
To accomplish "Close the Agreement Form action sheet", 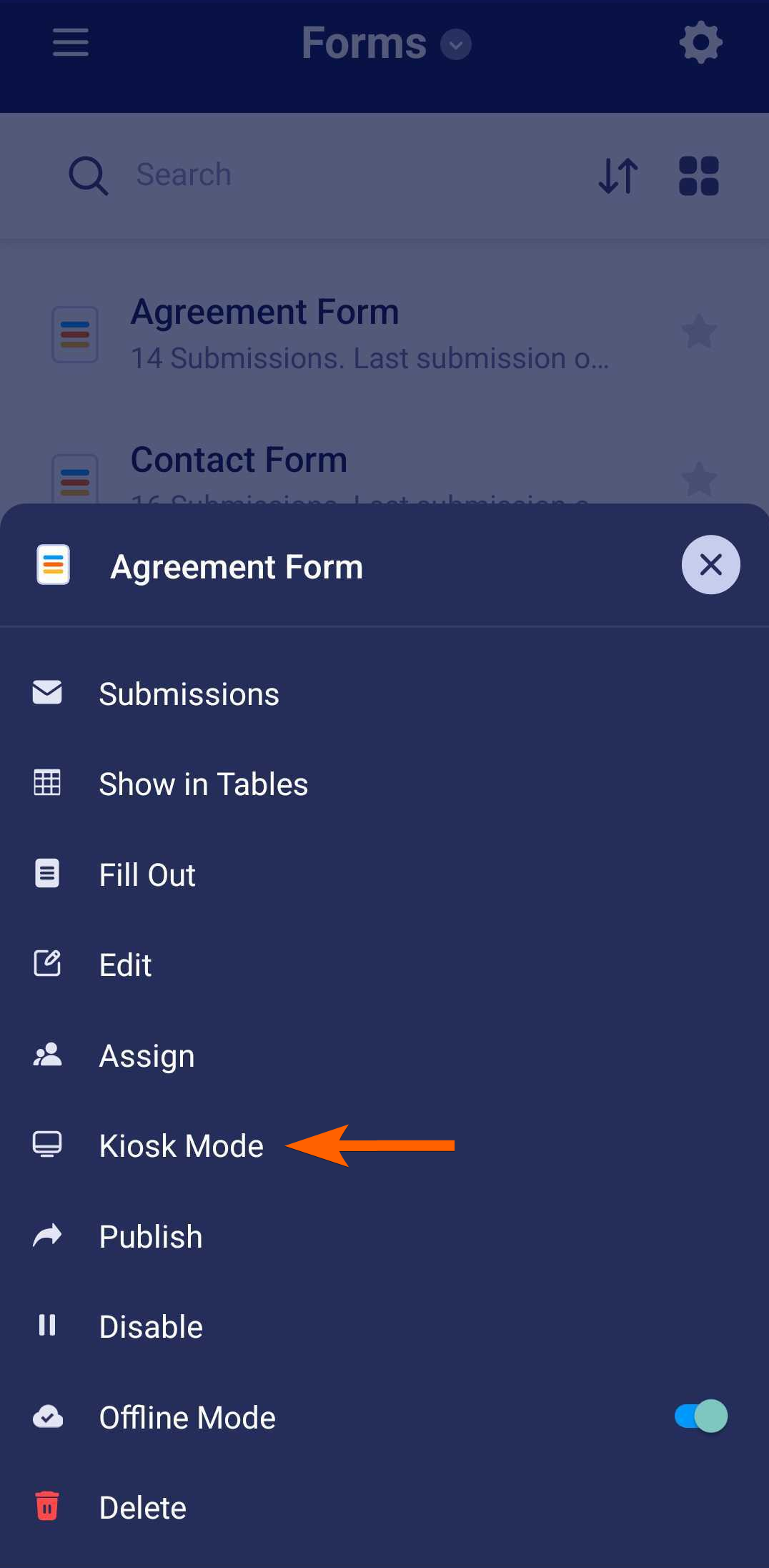I will (x=710, y=565).
